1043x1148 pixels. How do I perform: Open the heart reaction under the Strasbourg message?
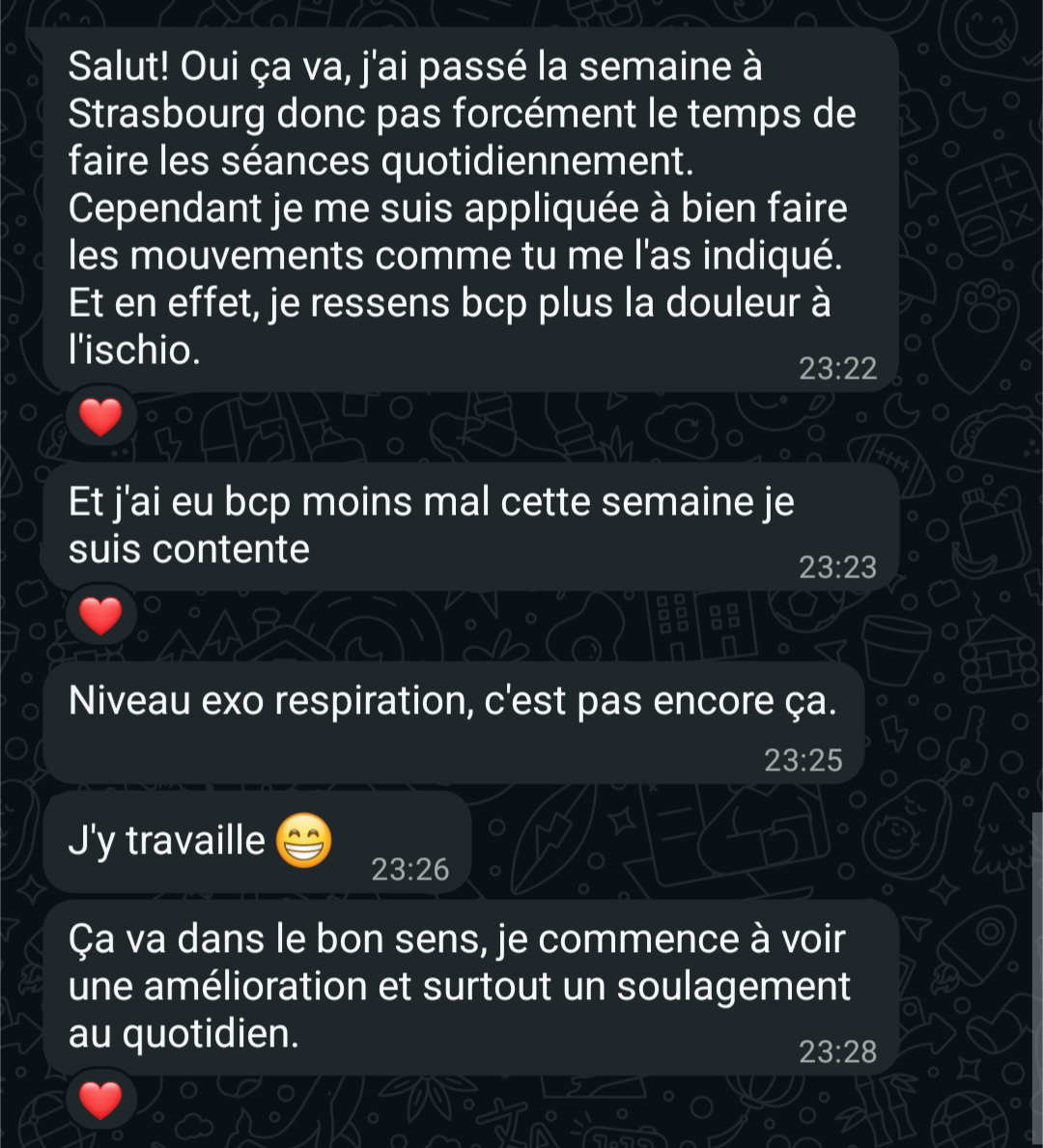[100, 417]
